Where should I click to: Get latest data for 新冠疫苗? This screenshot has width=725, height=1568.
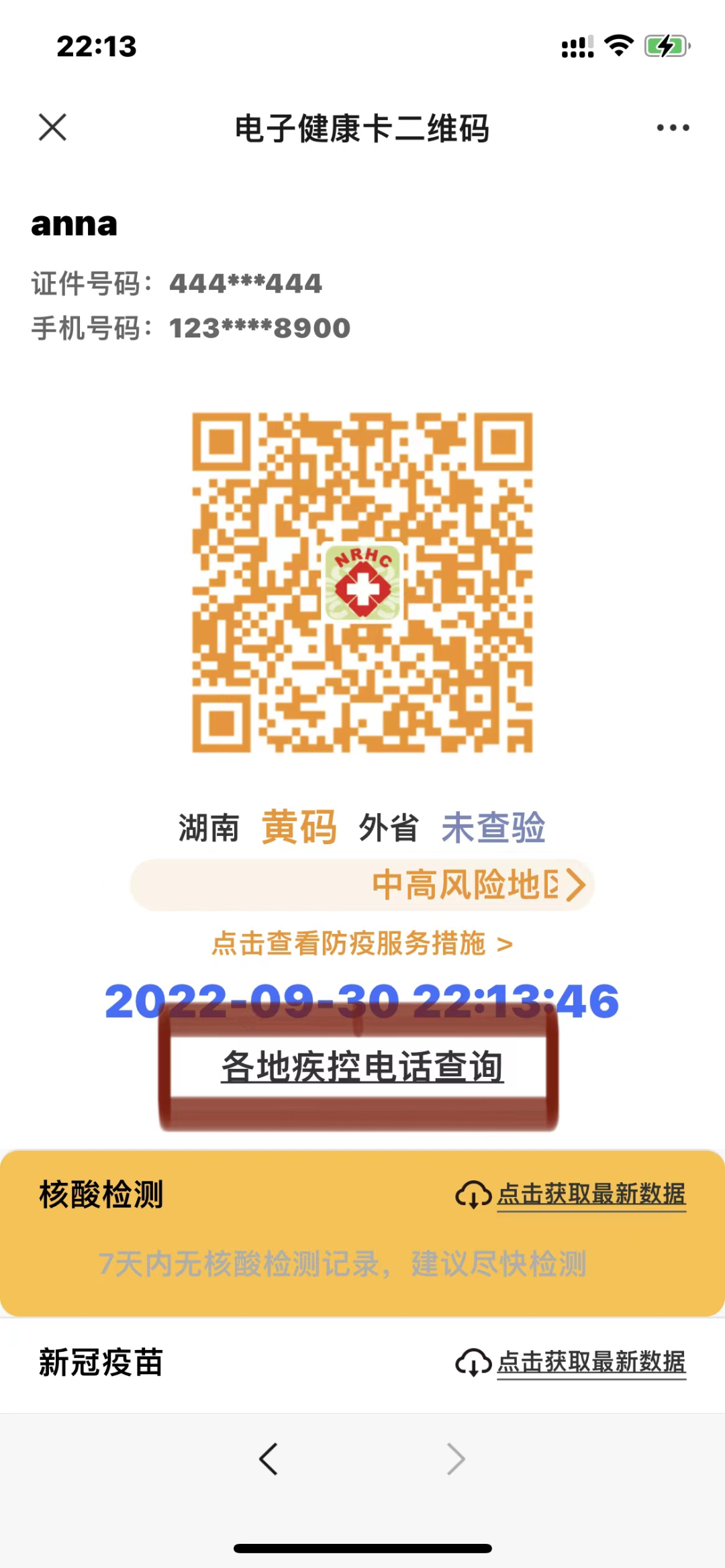click(572, 1363)
